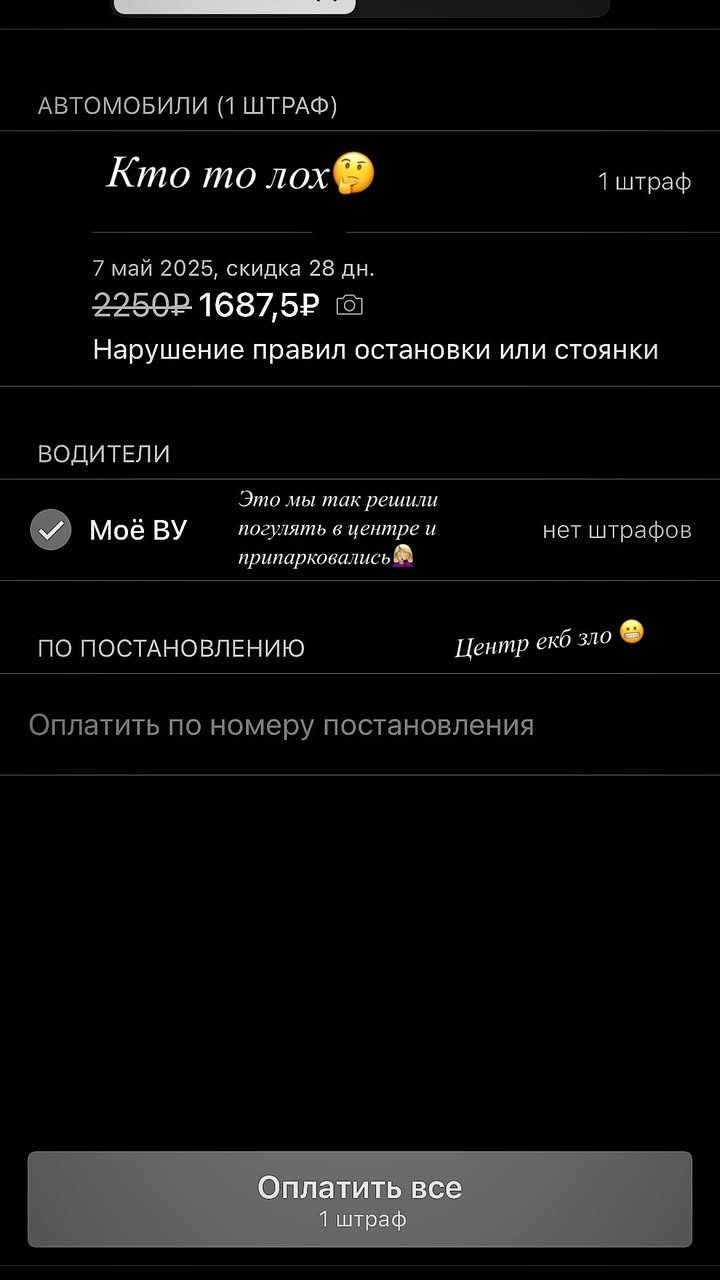
Task: Tap the Оплатить по номеру постановления field
Action: [x=360, y=725]
